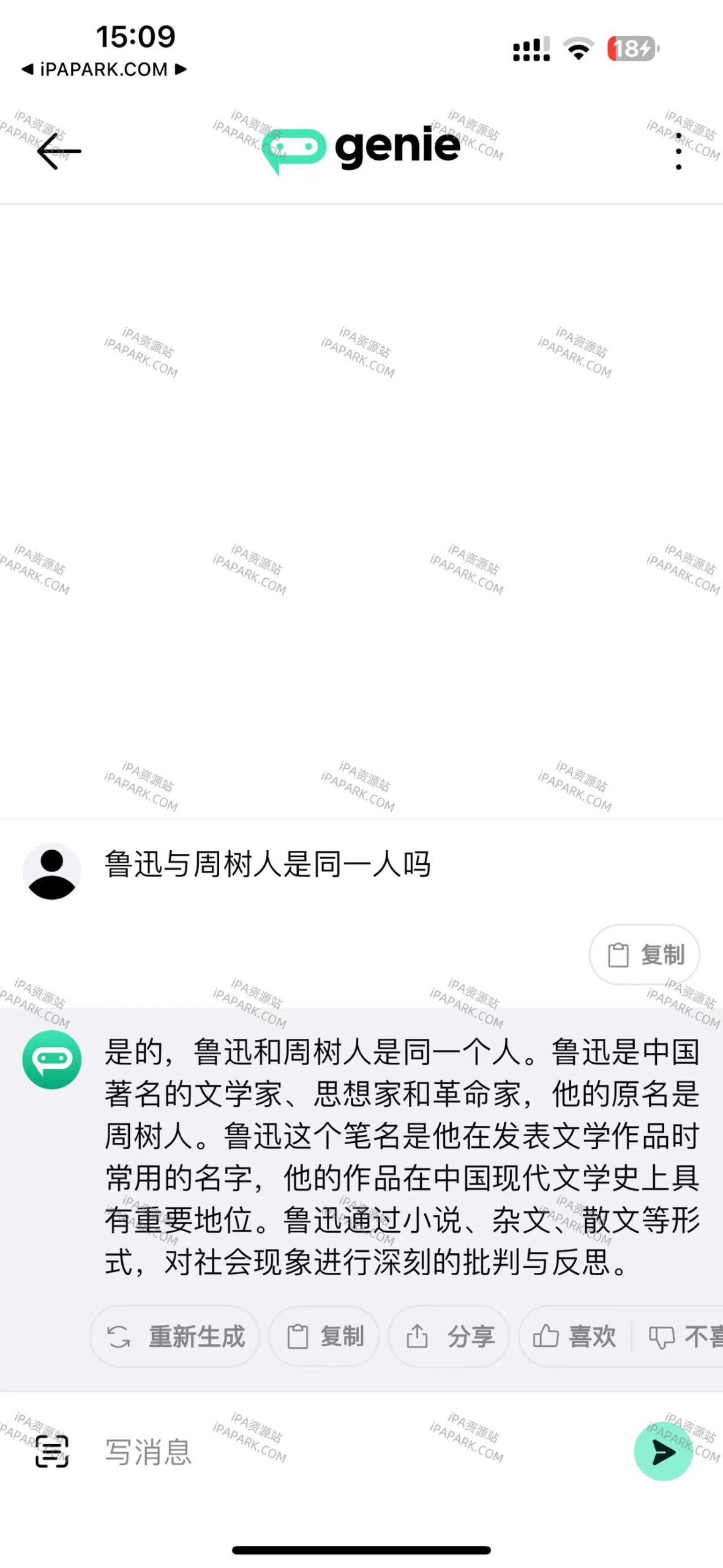Tap the forward chevron after iPAPARK.COM

[x=181, y=69]
